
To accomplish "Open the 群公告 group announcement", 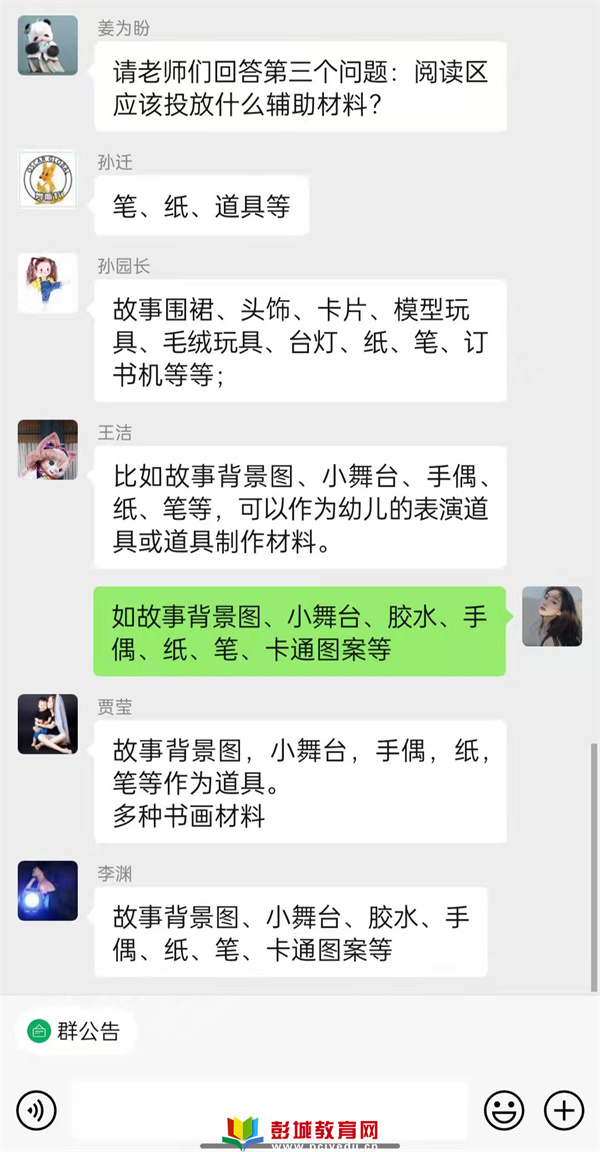I will [x=75, y=1031].
